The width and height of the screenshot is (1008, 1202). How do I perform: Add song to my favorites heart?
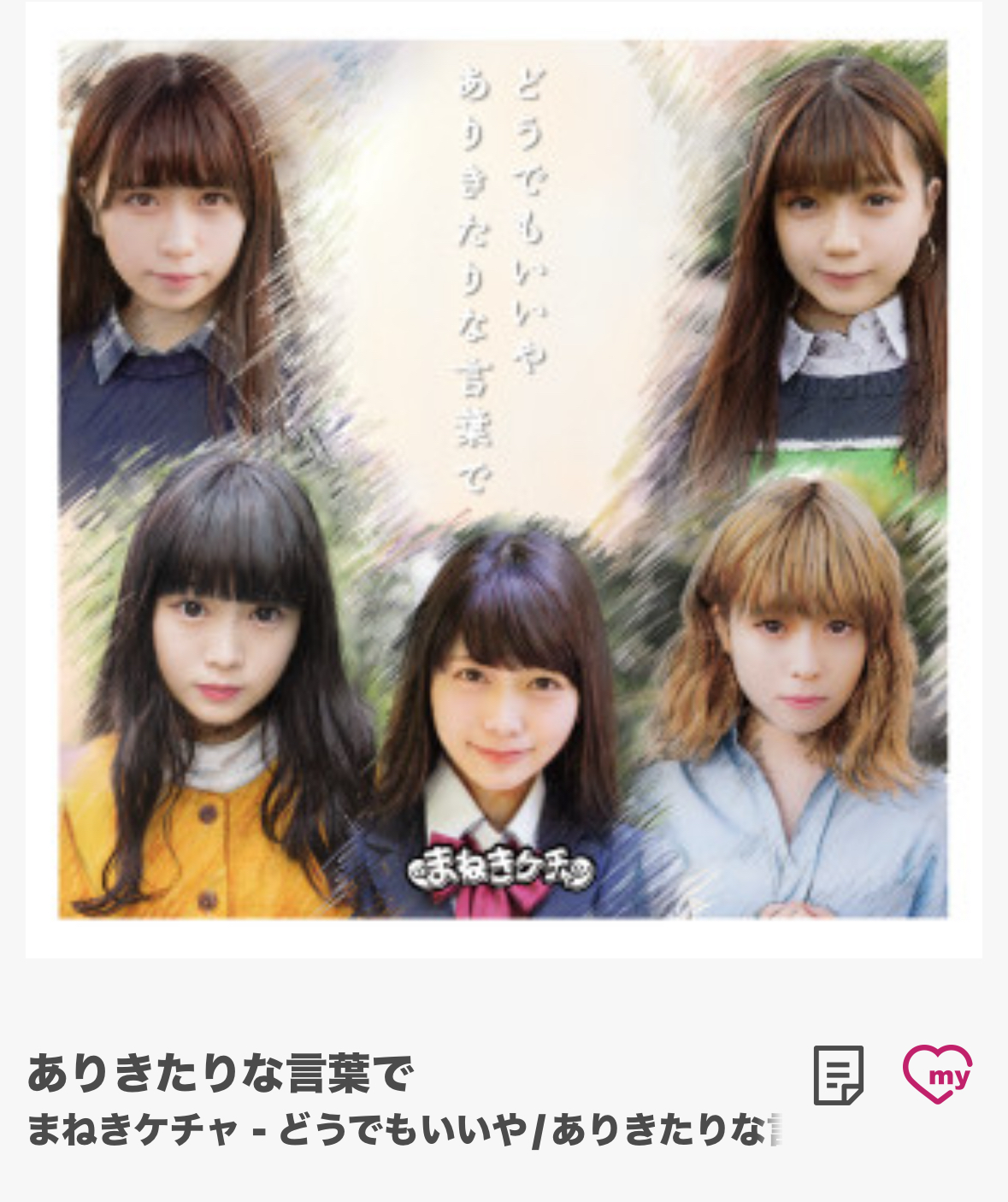point(937,1074)
